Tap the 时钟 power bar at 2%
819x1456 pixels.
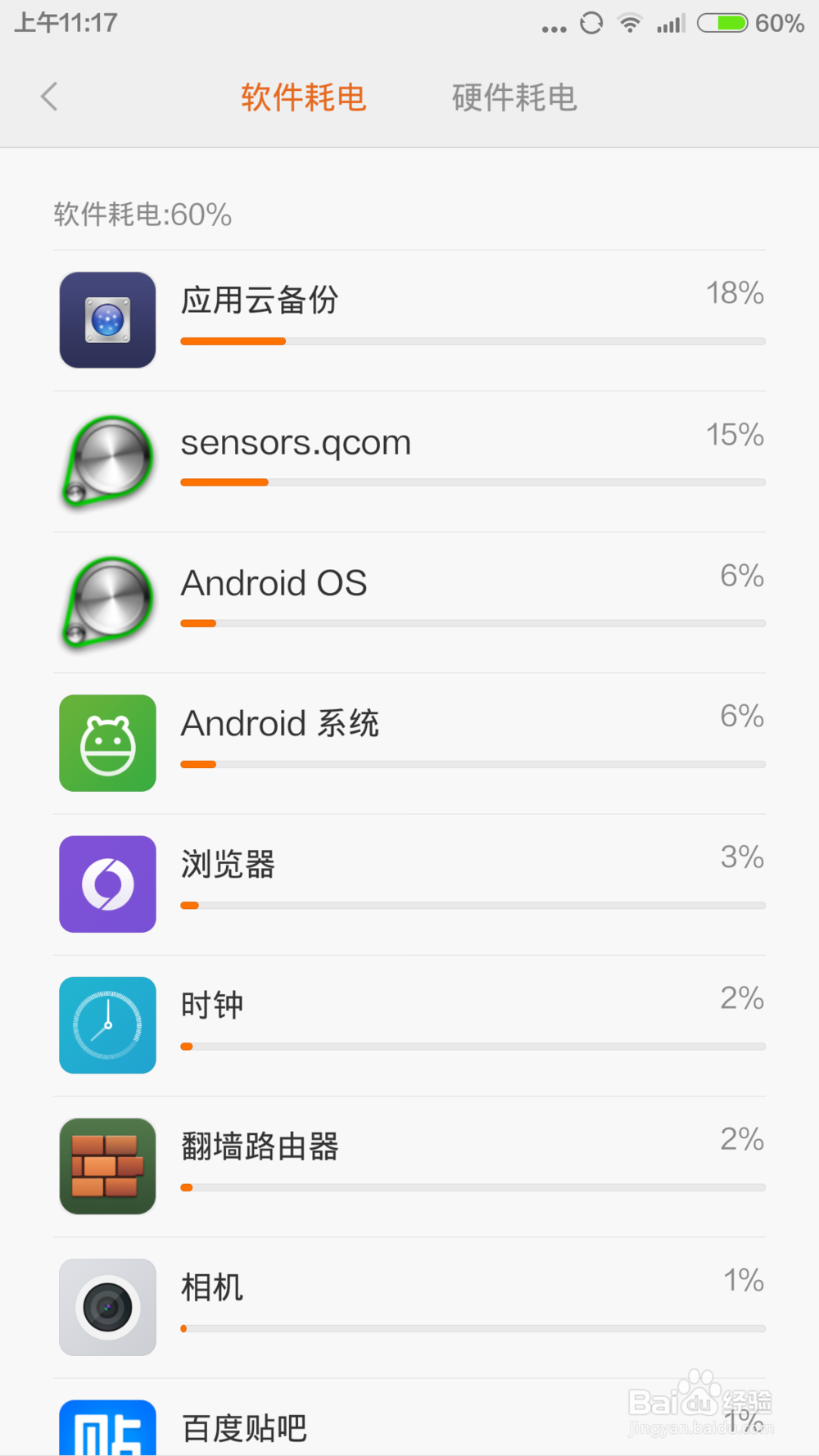[473, 1046]
